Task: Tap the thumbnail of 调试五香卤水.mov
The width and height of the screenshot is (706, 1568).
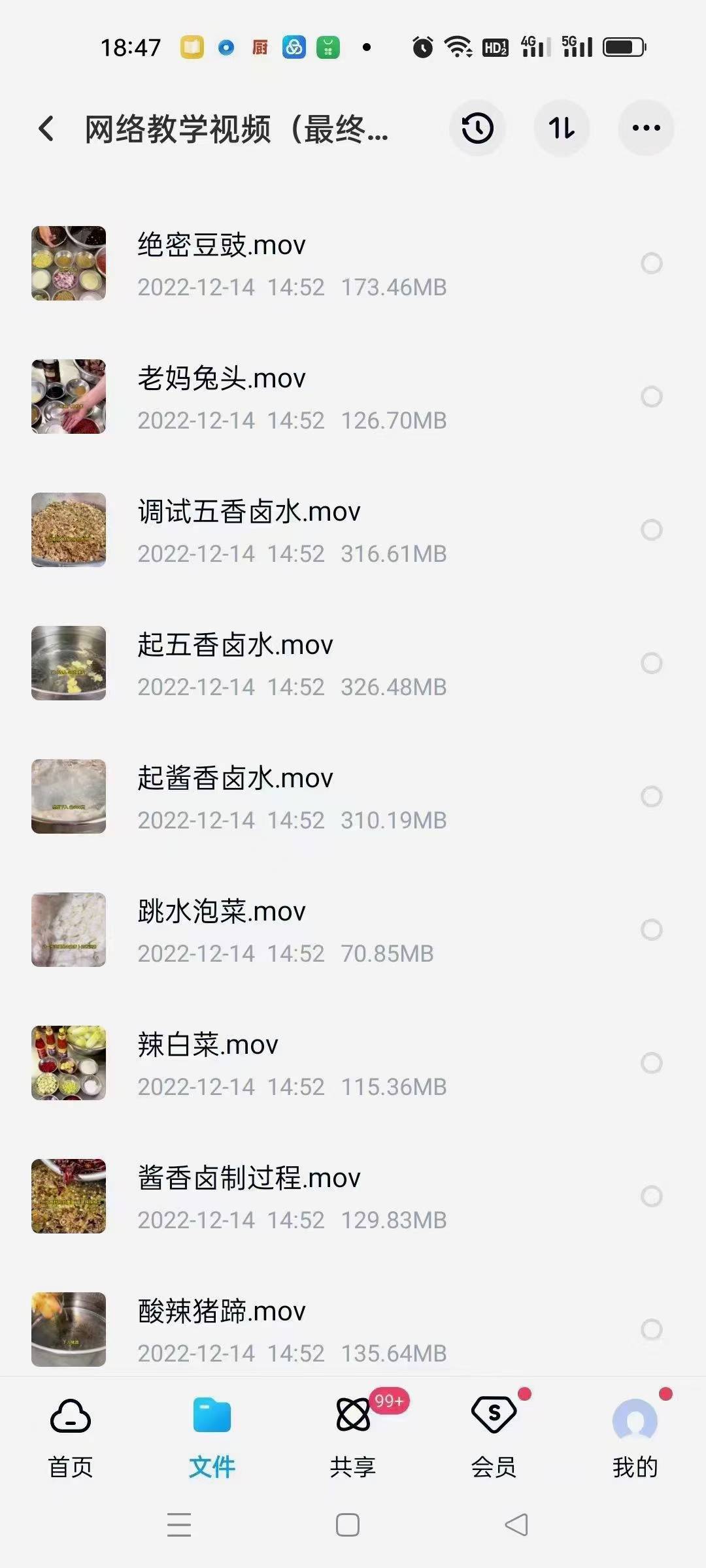Action: point(69,531)
